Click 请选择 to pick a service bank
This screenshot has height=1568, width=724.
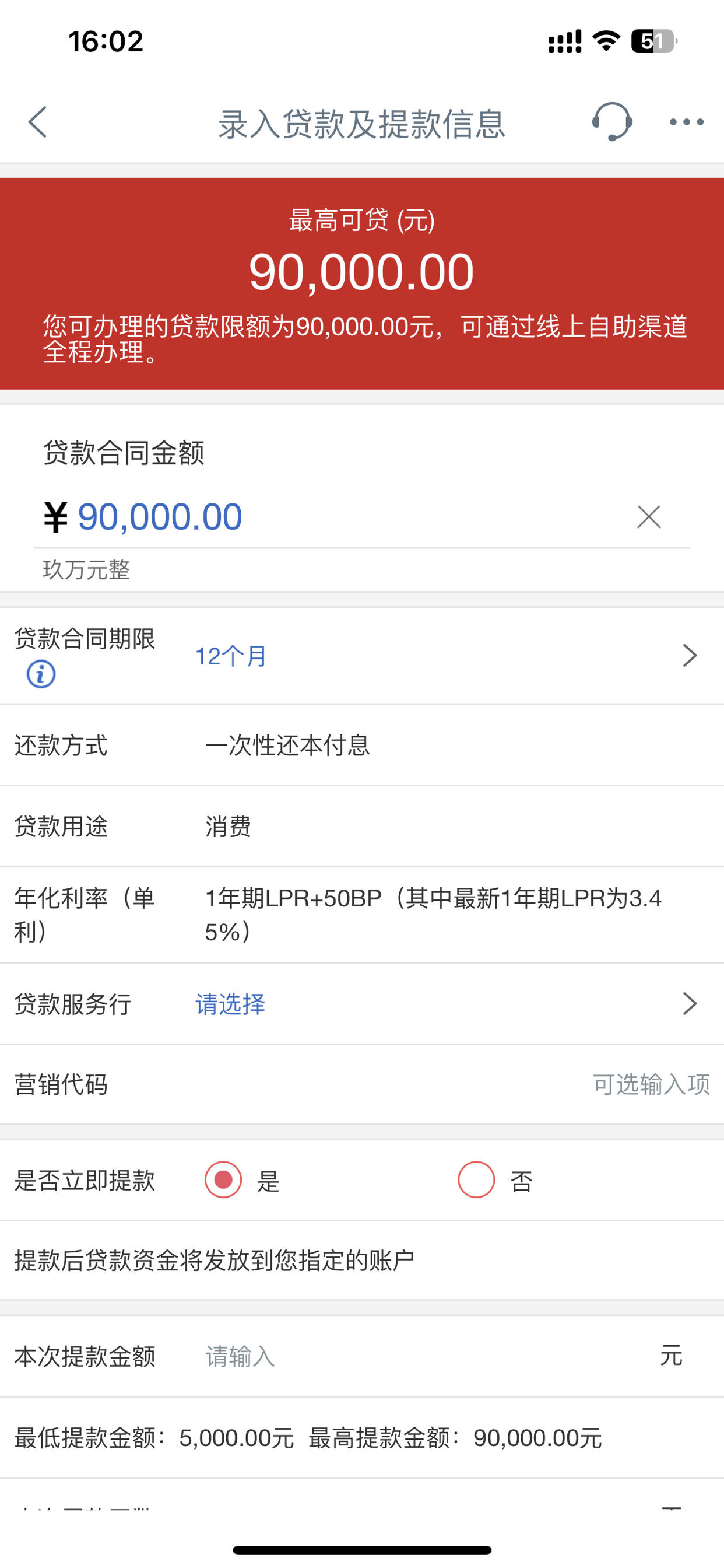click(230, 1006)
